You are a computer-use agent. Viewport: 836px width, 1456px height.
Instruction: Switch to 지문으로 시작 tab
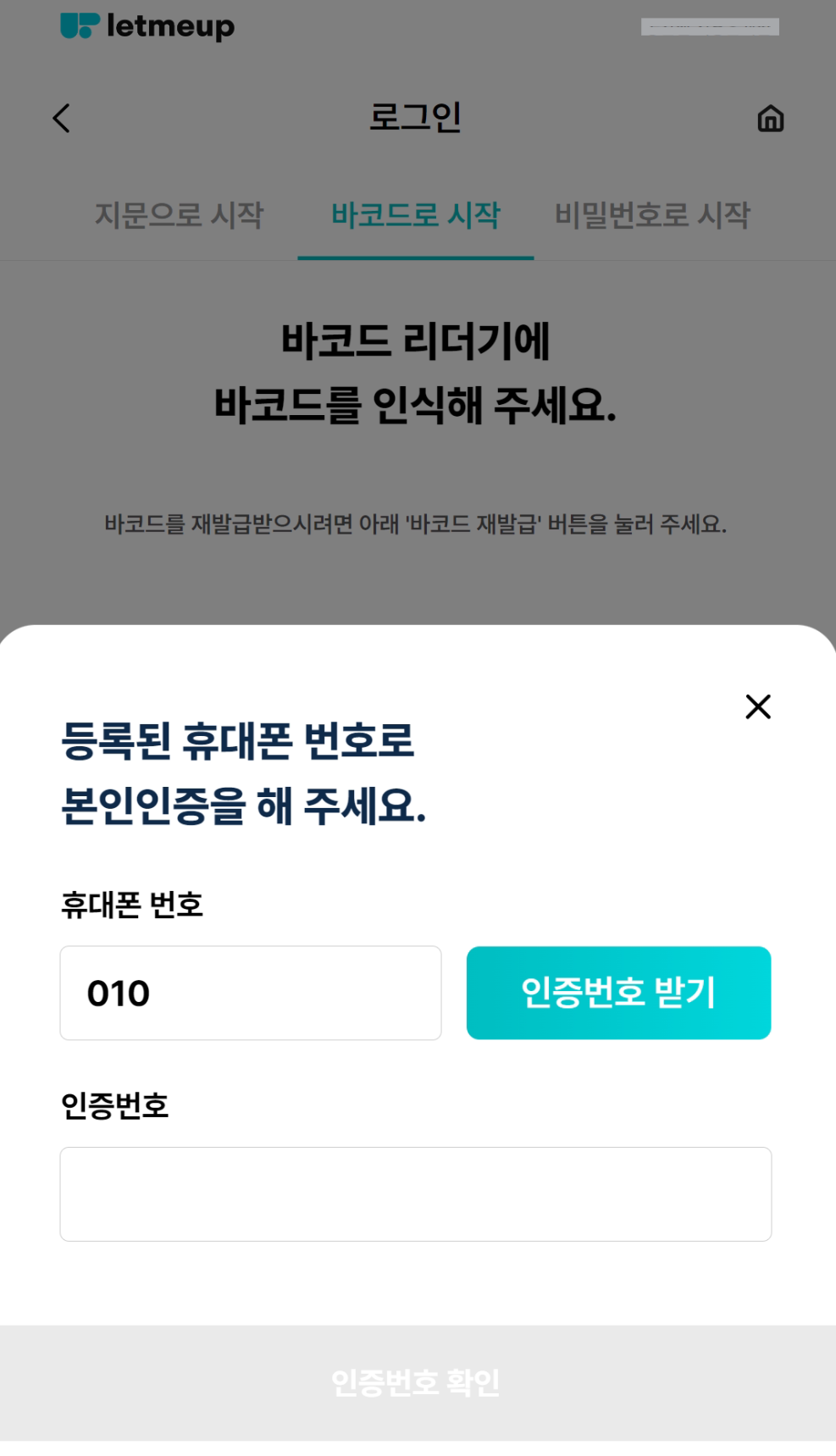tap(179, 215)
